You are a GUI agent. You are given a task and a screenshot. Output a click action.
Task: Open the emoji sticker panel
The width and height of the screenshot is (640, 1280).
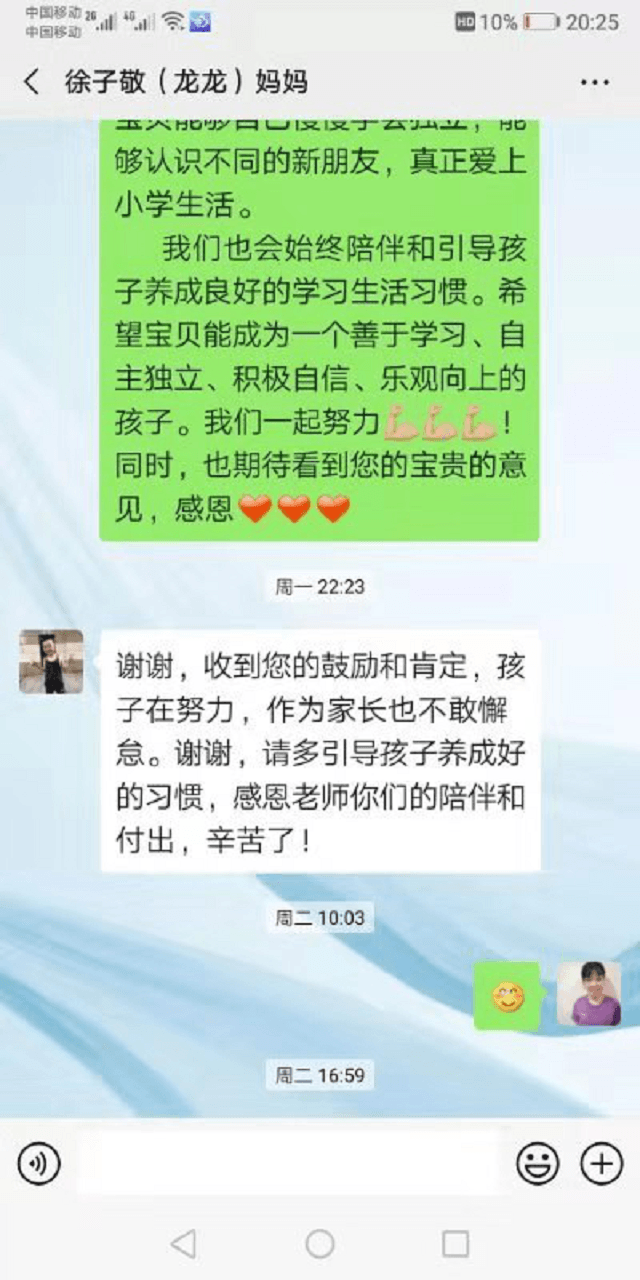537,1164
